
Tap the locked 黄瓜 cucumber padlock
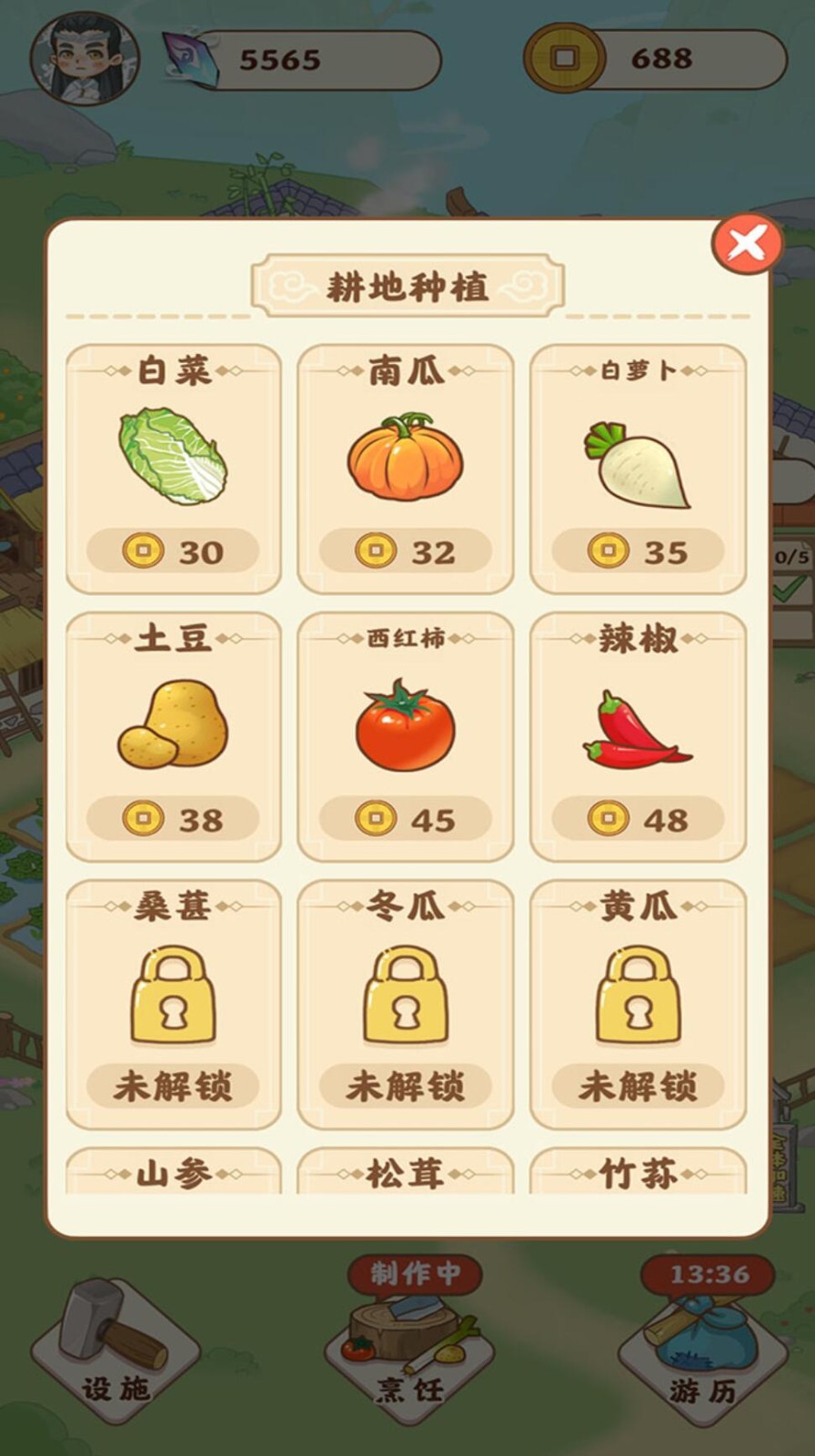coord(639,996)
